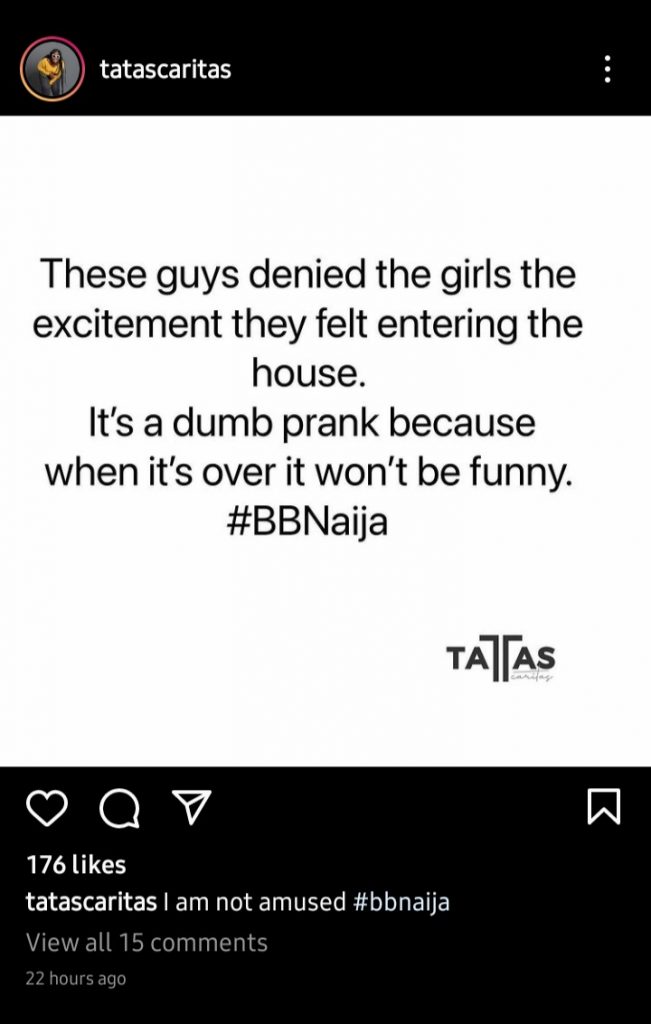Image resolution: width=651 pixels, height=1024 pixels.
Task: Open tatascaritas profile picture
Action: tap(53, 70)
